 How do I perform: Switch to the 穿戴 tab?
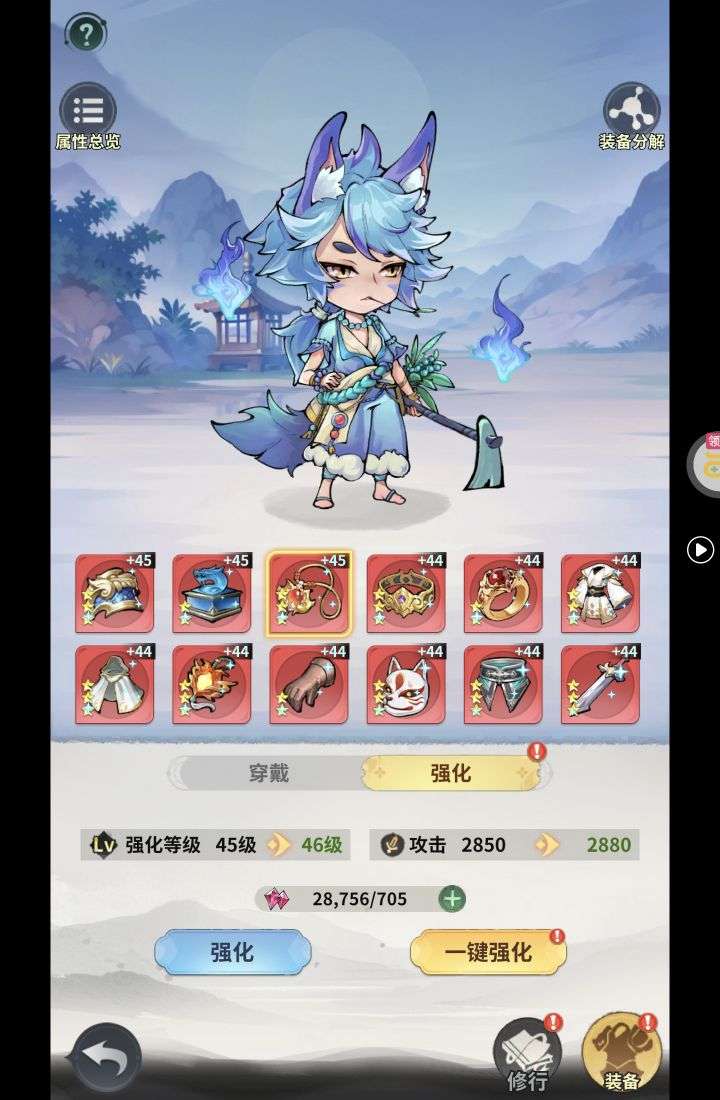point(268,774)
